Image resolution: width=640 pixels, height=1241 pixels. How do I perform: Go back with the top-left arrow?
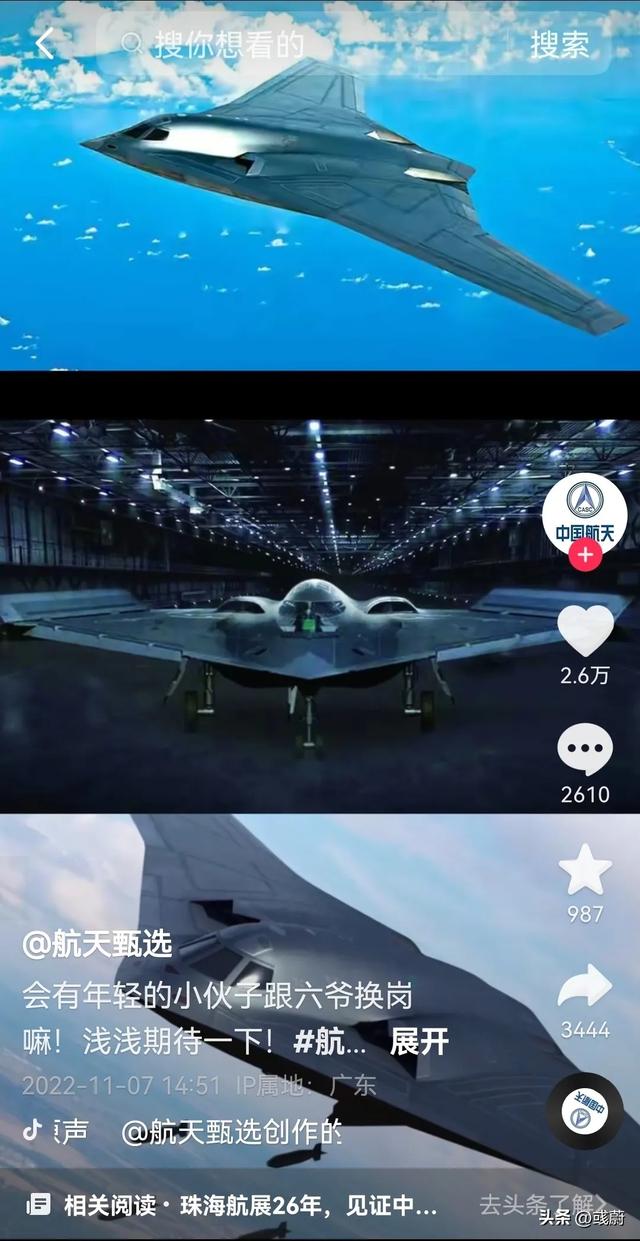pyautogui.click(x=44, y=44)
